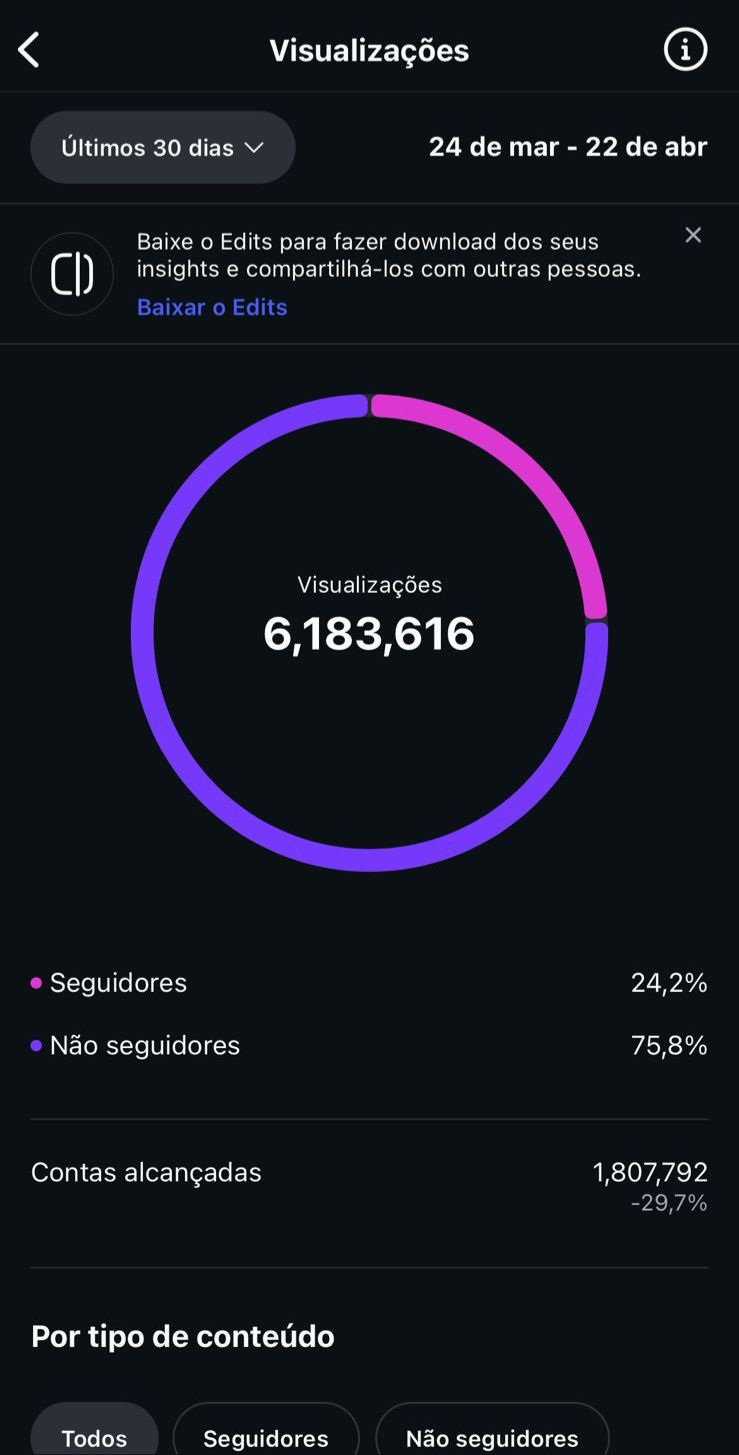Switch to the Não seguidores filter tab
The width and height of the screenshot is (739, 1455).
coord(492,1437)
